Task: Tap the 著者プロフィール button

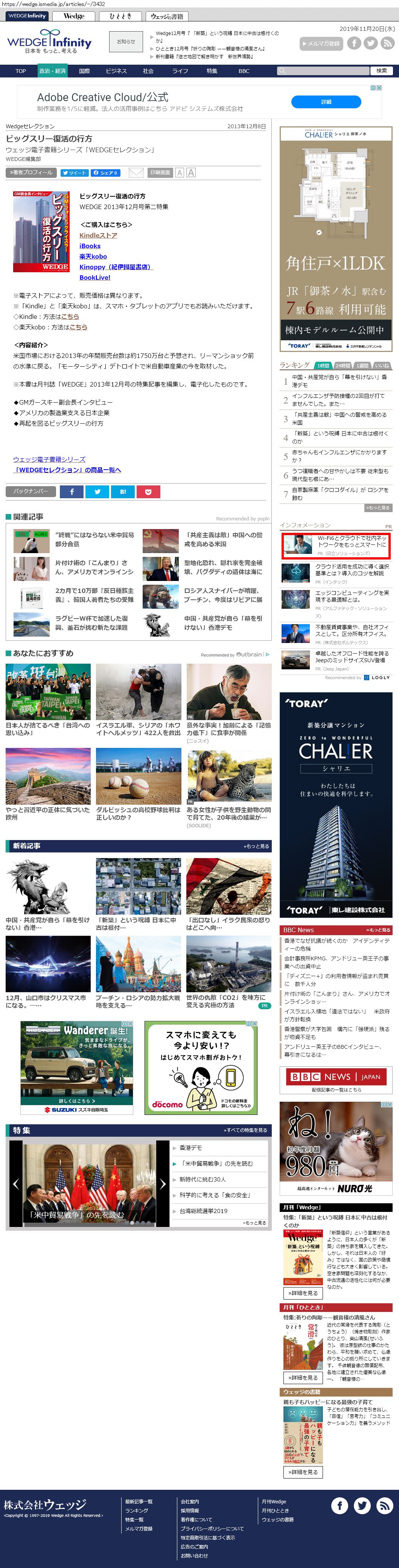Action: pos(31,173)
